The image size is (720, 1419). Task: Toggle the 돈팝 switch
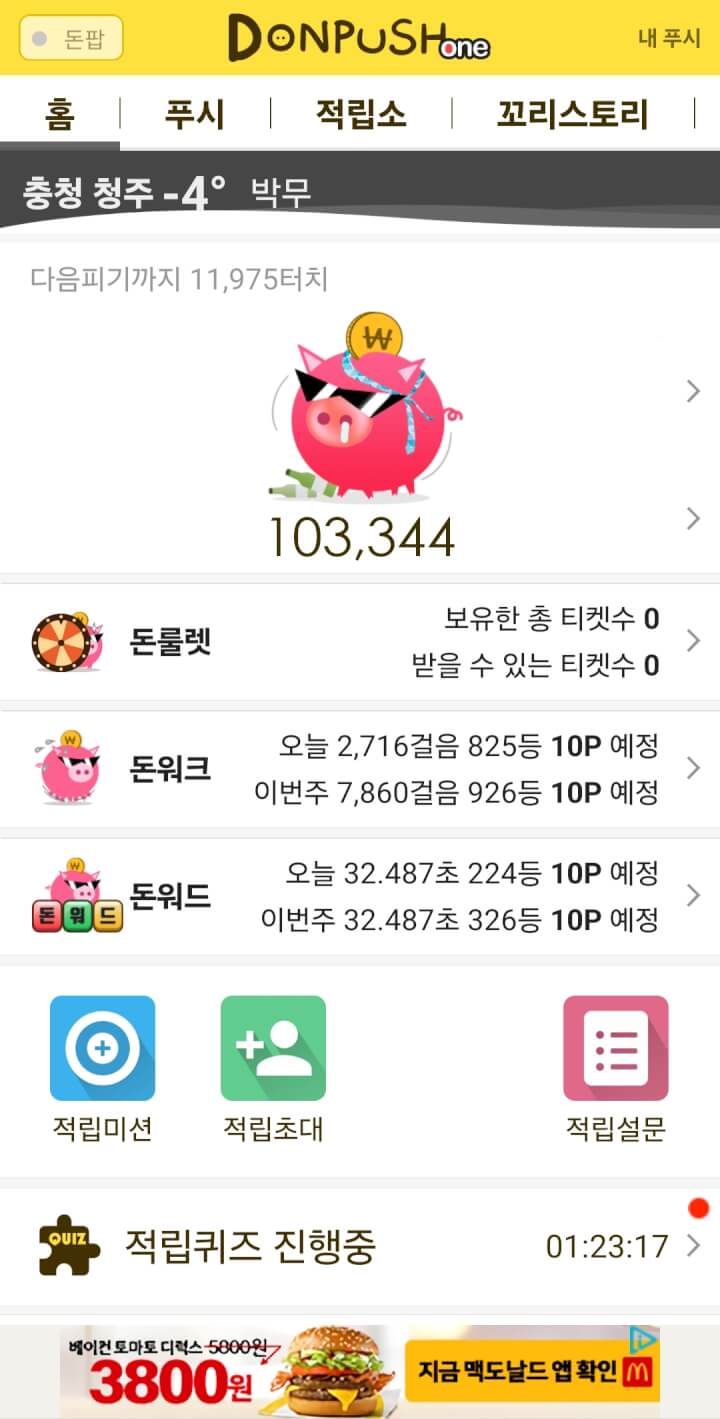click(71, 39)
